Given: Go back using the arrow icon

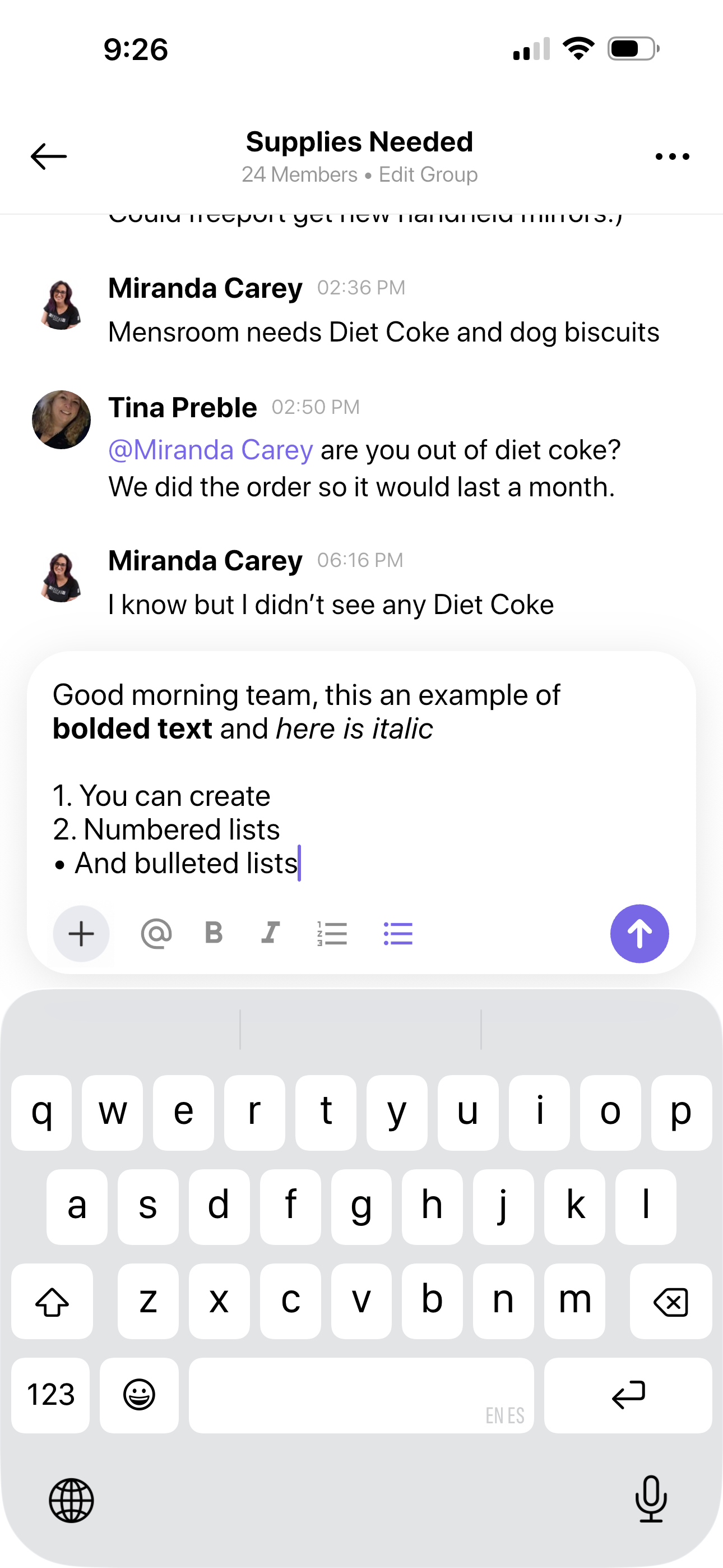Looking at the screenshot, I should click(x=49, y=156).
